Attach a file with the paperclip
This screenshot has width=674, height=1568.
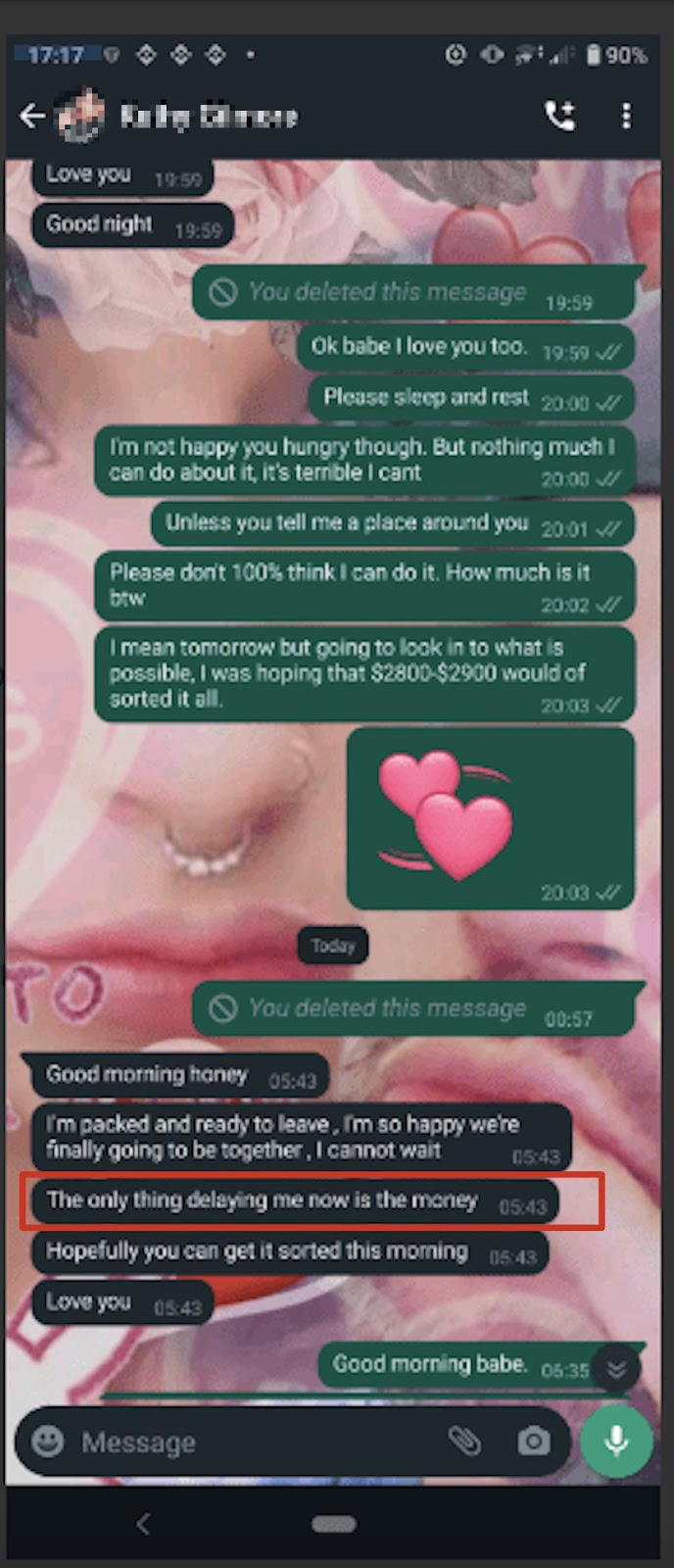[464, 1441]
